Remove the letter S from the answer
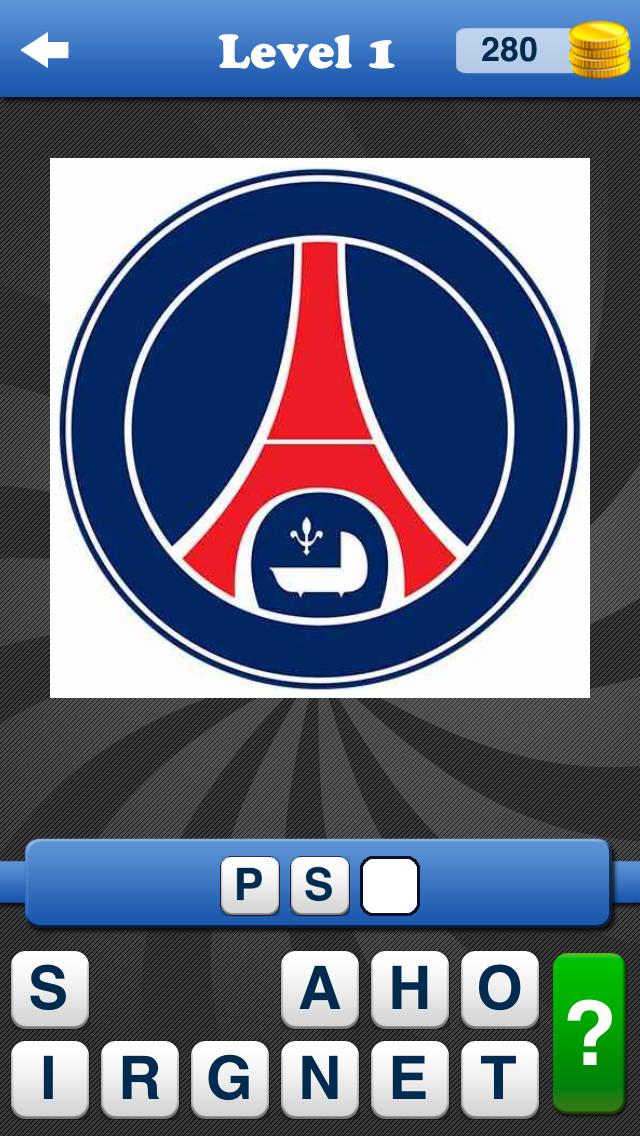This screenshot has height=1136, width=640. 320,885
